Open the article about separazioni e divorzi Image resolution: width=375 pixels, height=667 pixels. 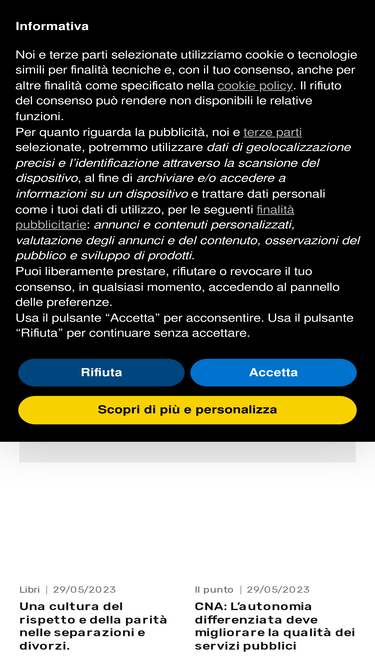pyautogui.click(x=93, y=626)
